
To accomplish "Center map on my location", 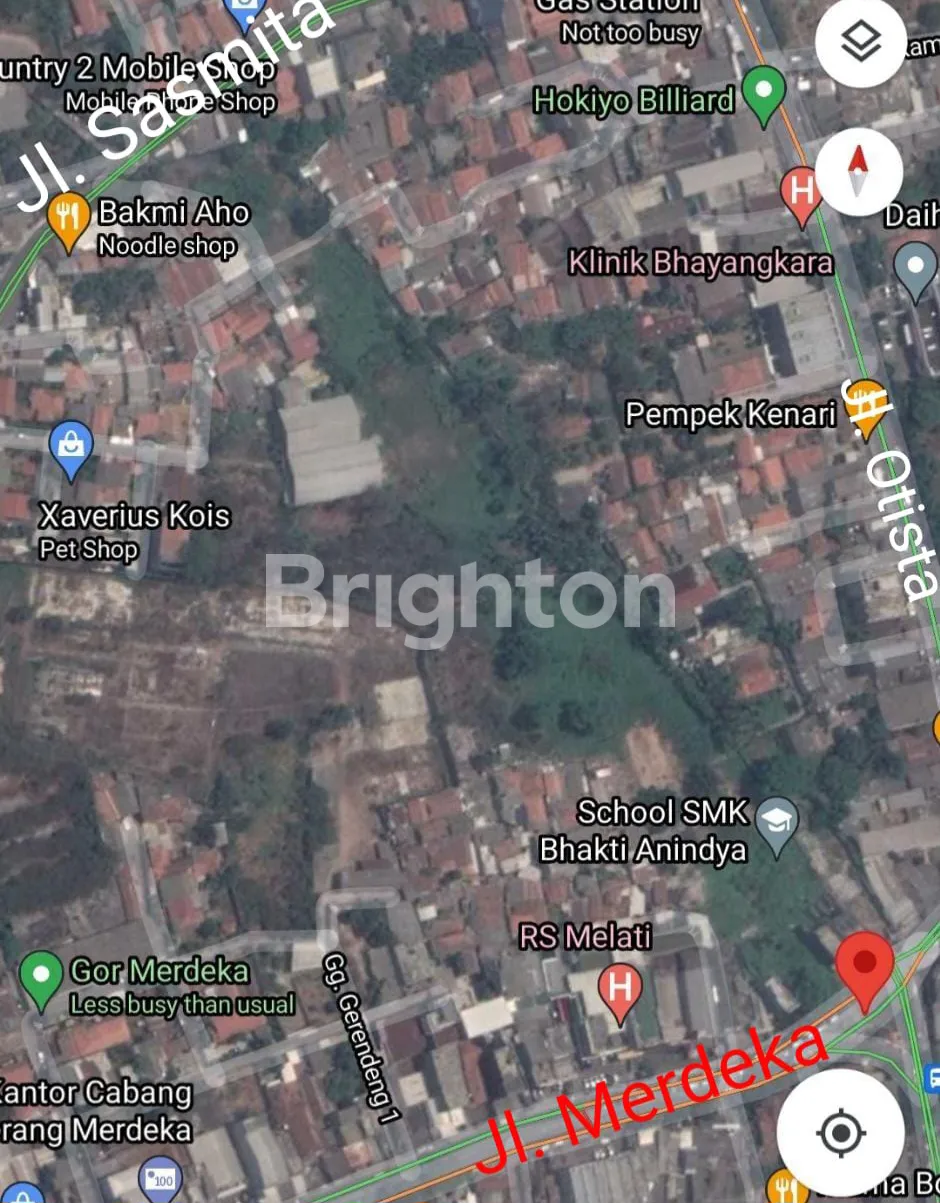I will pos(840,1132).
